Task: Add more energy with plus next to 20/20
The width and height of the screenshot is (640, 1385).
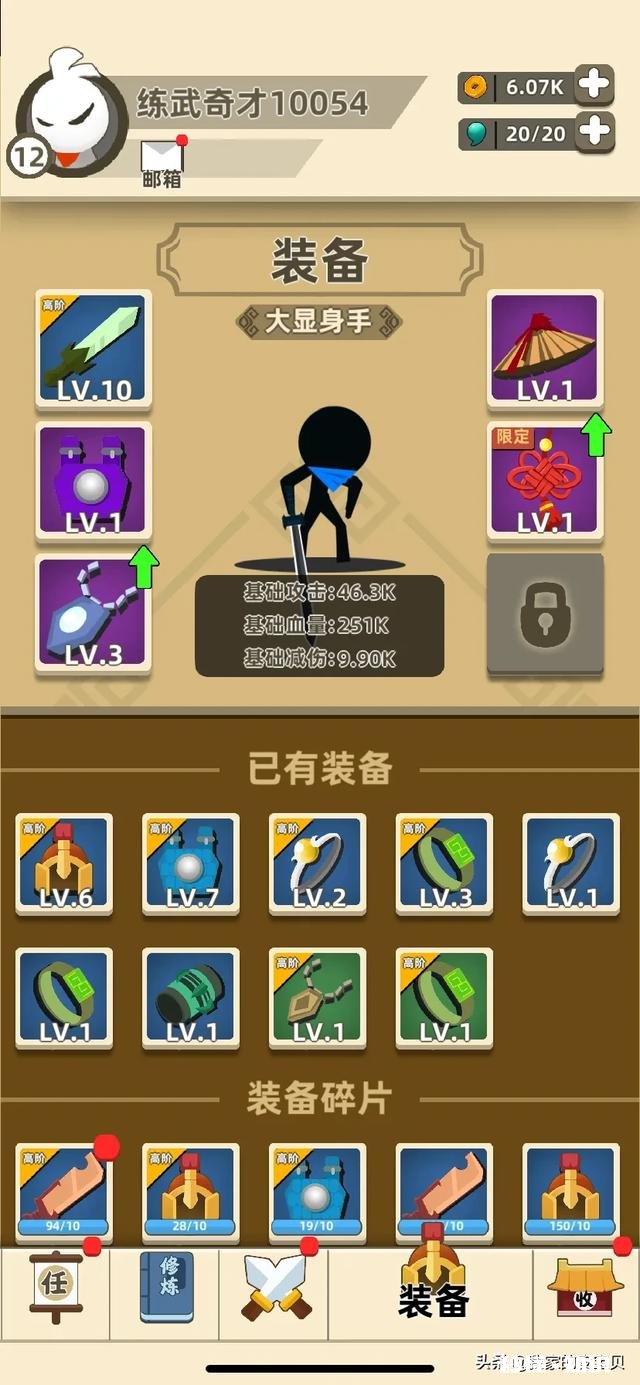Action: click(x=595, y=131)
